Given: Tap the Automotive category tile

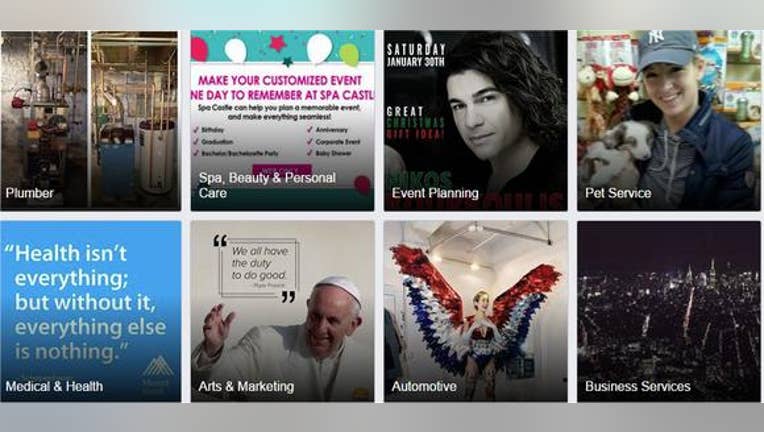Looking at the screenshot, I should point(475,311).
